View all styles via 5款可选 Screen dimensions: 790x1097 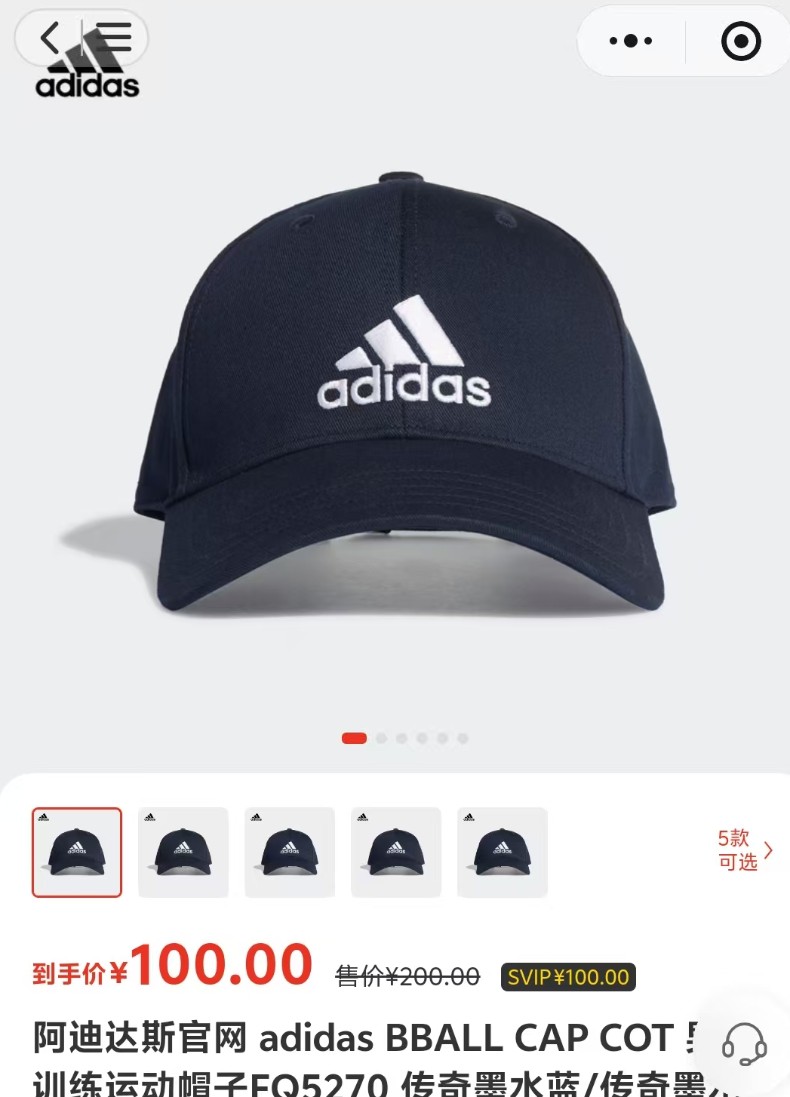tap(745, 851)
